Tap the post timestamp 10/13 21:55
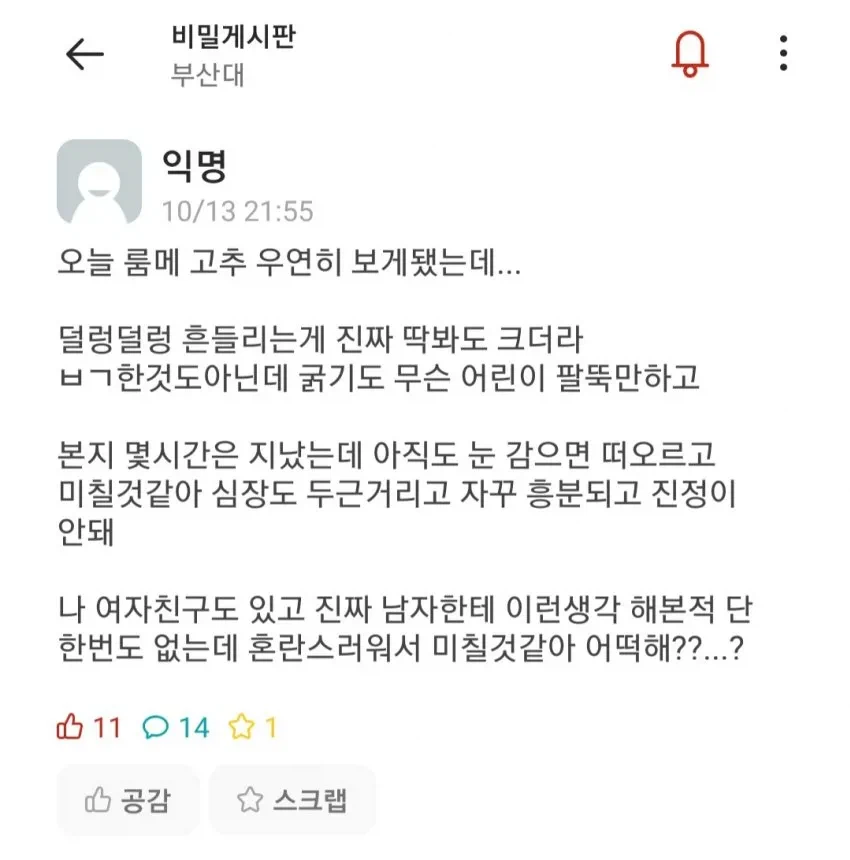This screenshot has height=860, width=850. [x=238, y=211]
